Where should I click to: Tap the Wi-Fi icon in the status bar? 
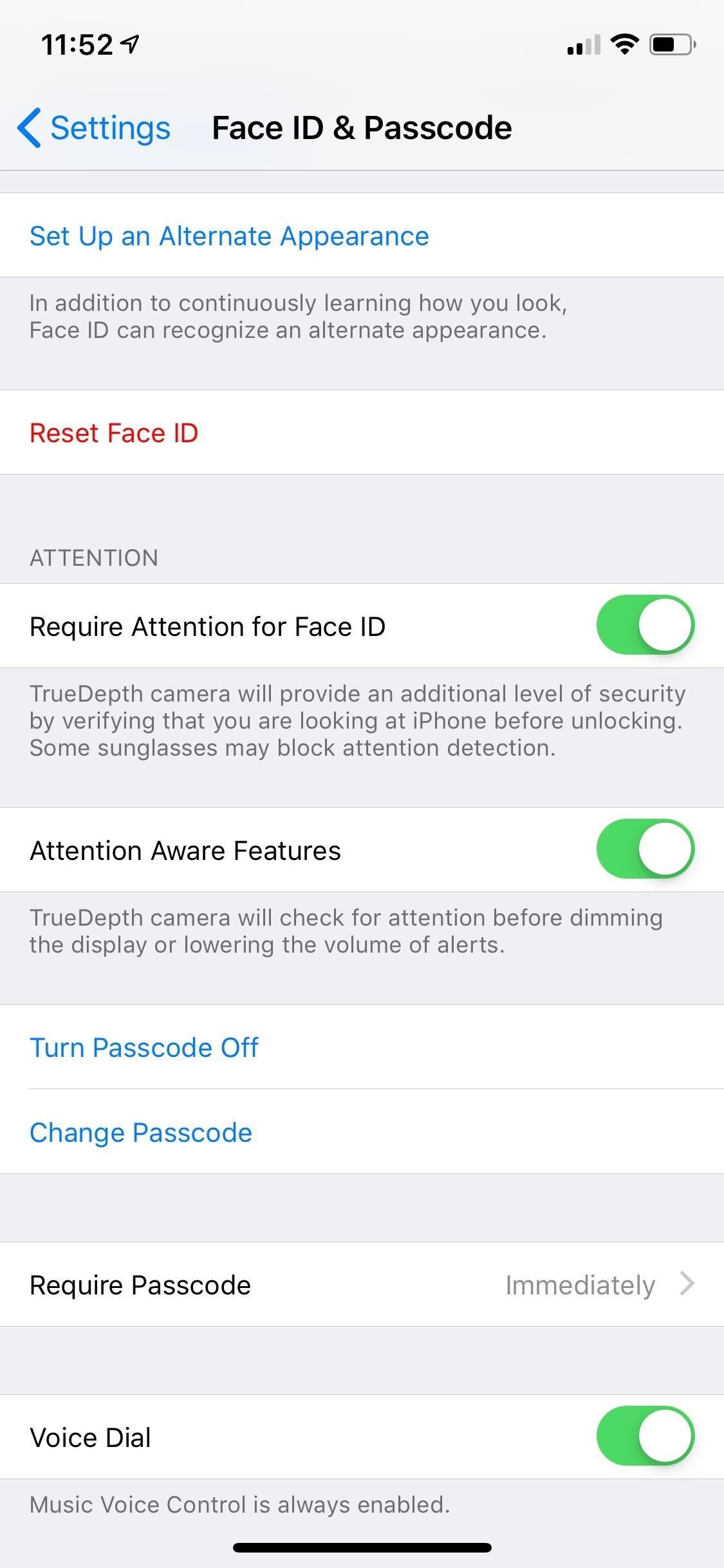pyautogui.click(x=622, y=44)
